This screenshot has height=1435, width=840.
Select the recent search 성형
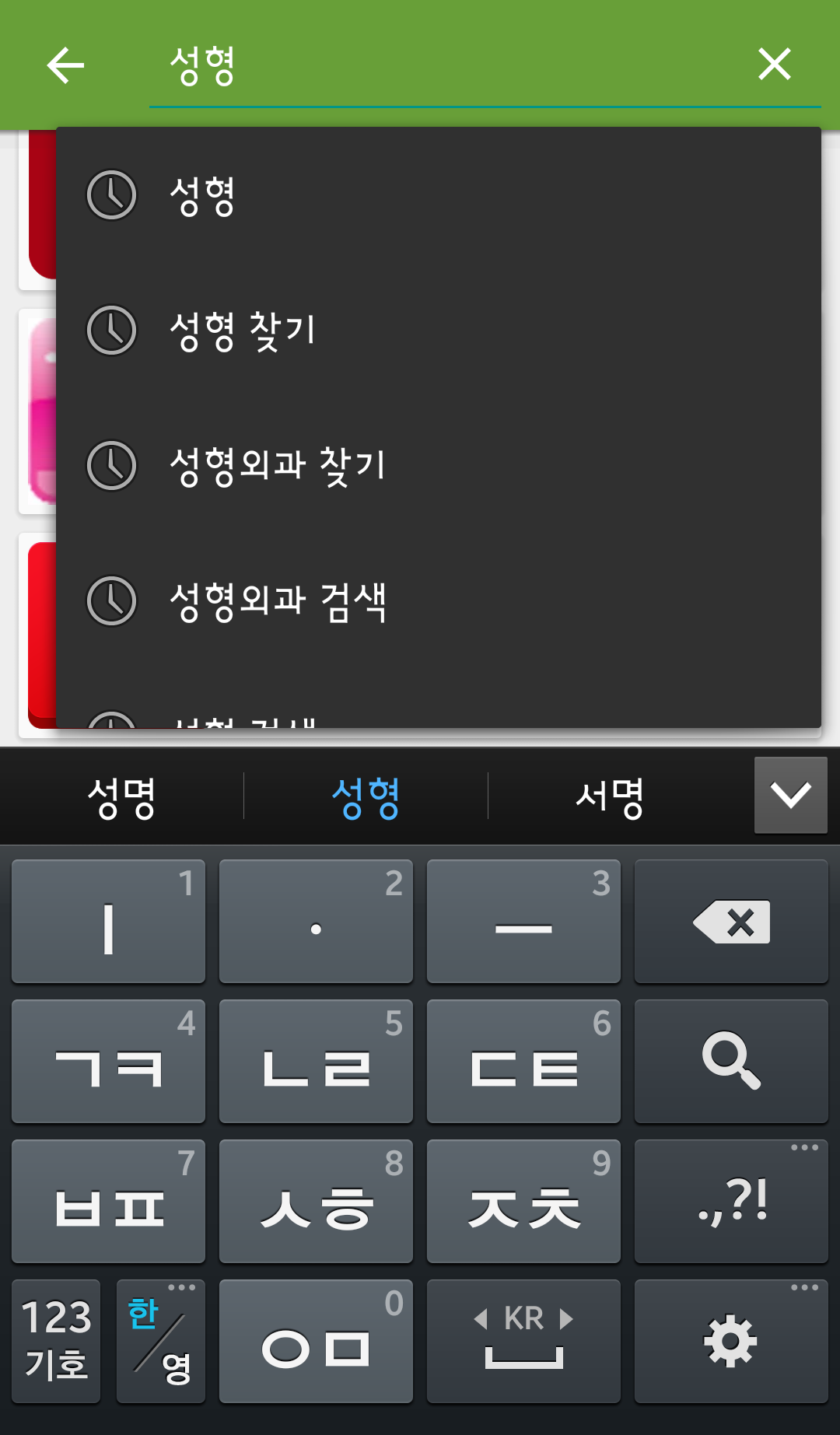coord(439,195)
